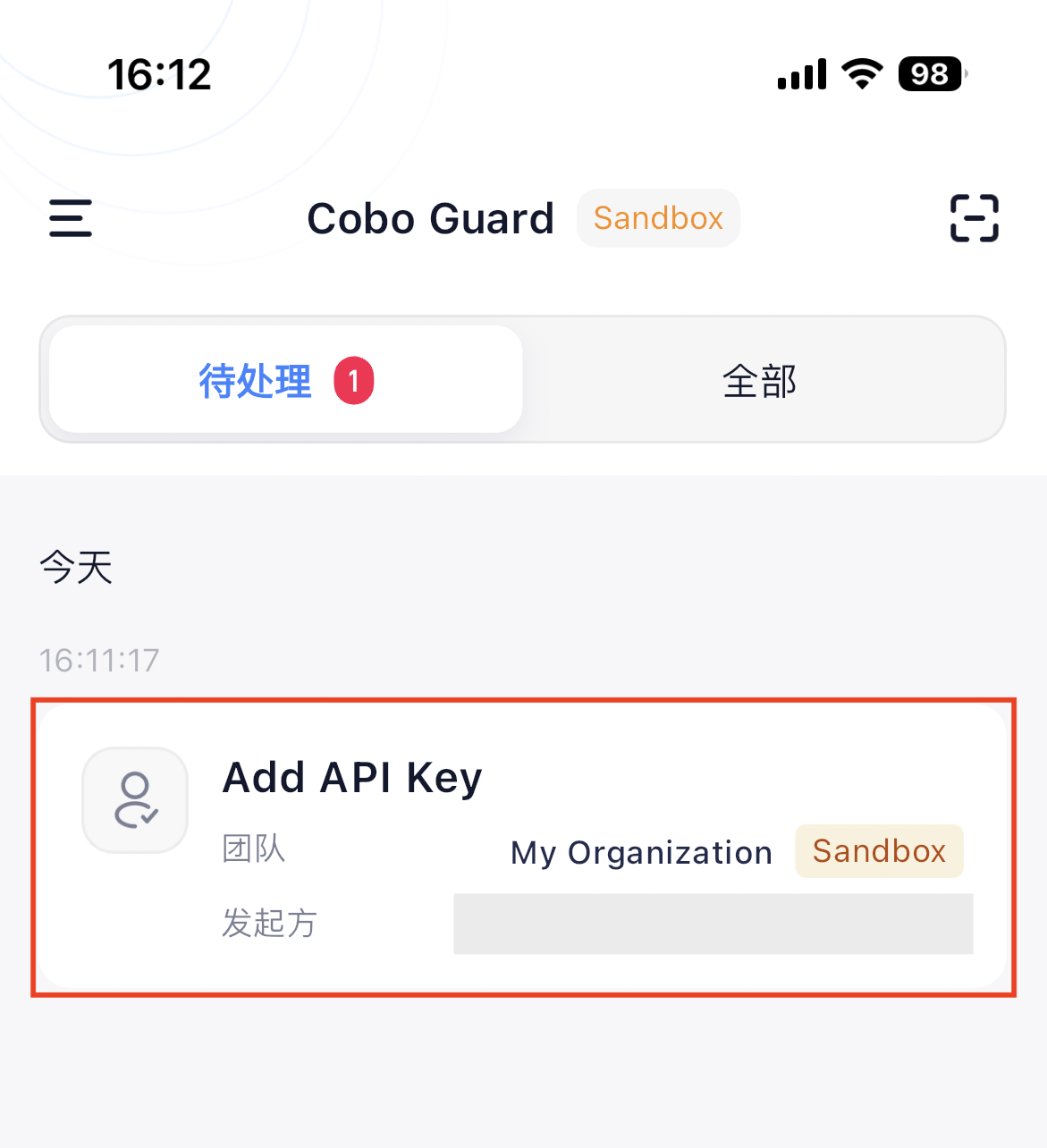Open the hamburger drawer menu

click(x=71, y=218)
